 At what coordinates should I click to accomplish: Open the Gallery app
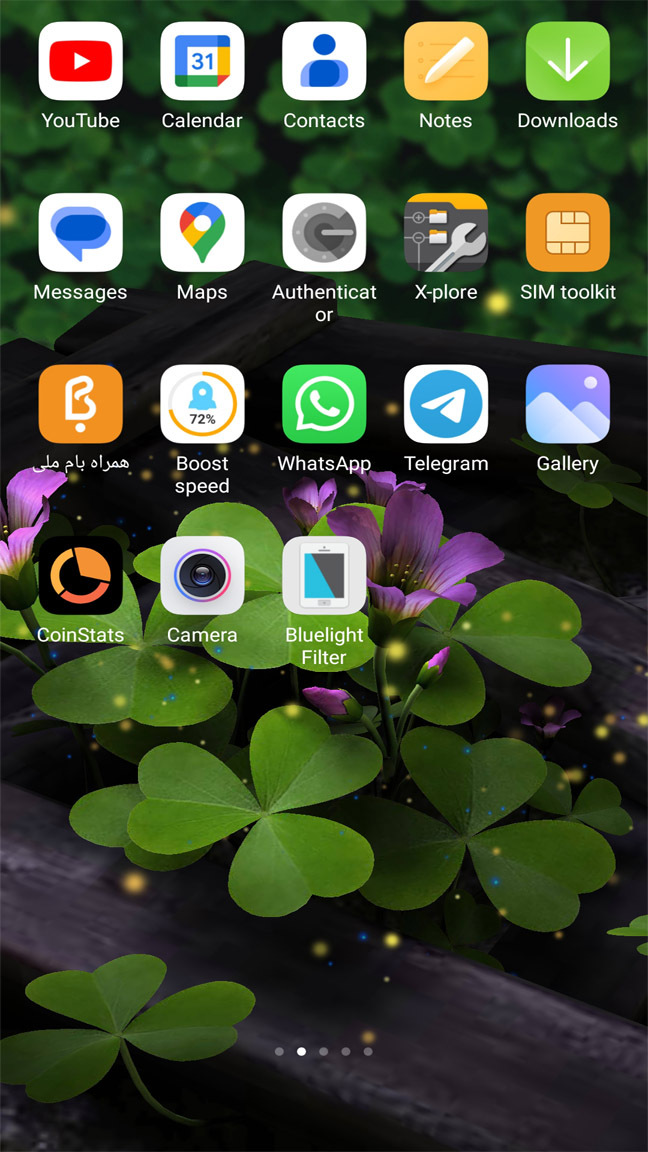[x=567, y=404]
